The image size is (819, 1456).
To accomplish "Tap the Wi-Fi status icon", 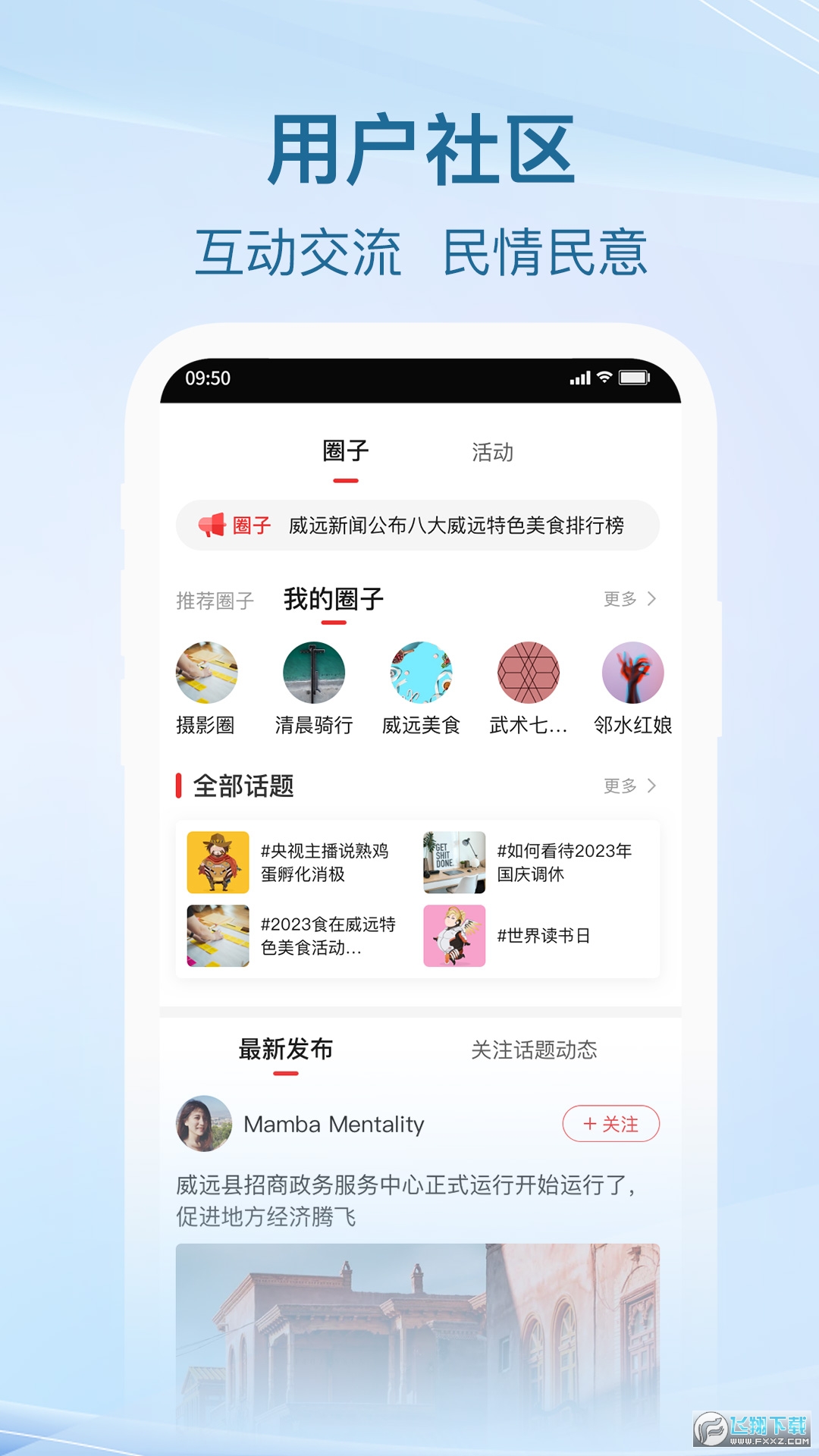I will click(603, 377).
